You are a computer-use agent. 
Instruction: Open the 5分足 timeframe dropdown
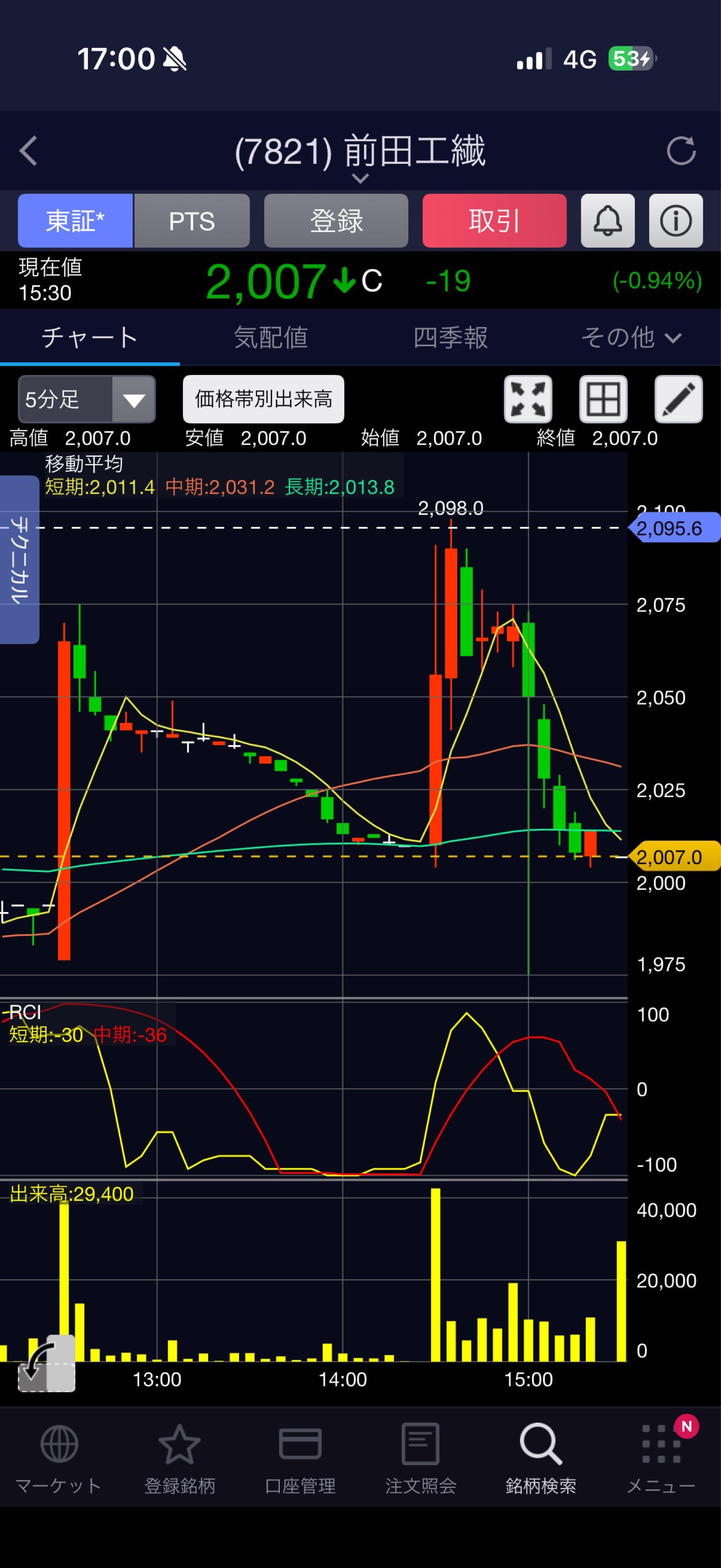(x=87, y=399)
